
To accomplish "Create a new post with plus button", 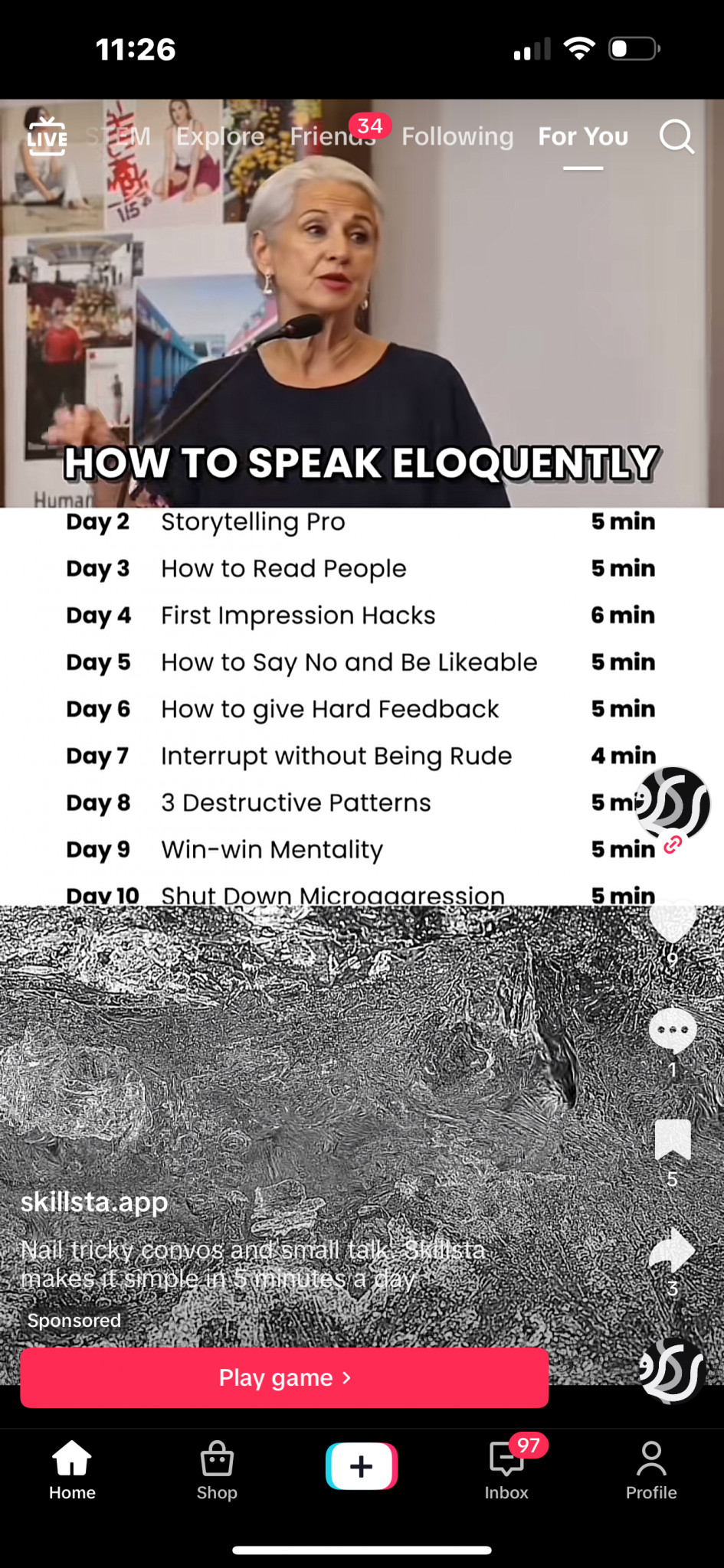I will 362,1466.
